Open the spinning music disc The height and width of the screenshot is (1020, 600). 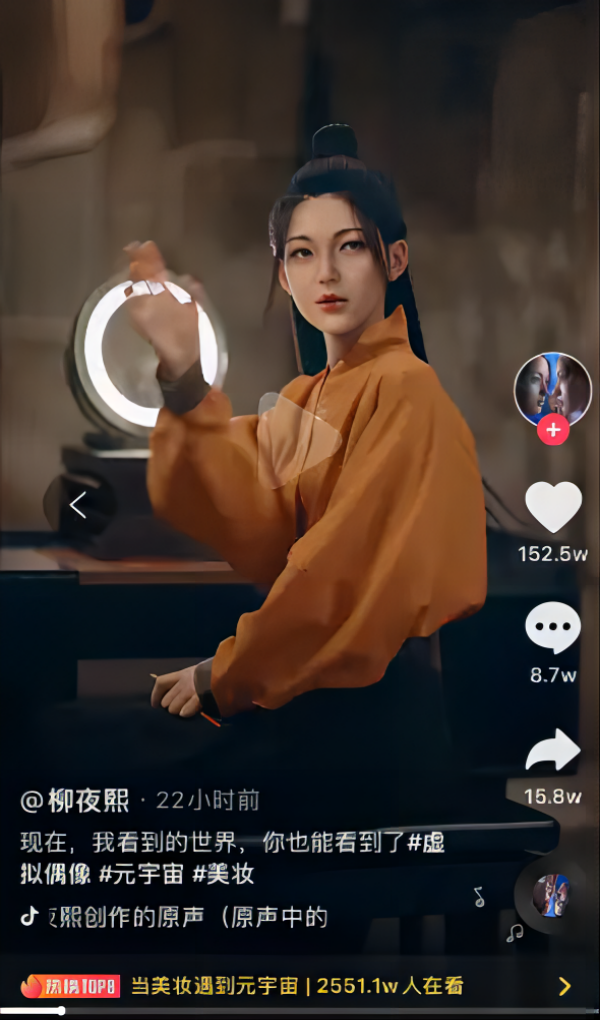click(x=550, y=895)
